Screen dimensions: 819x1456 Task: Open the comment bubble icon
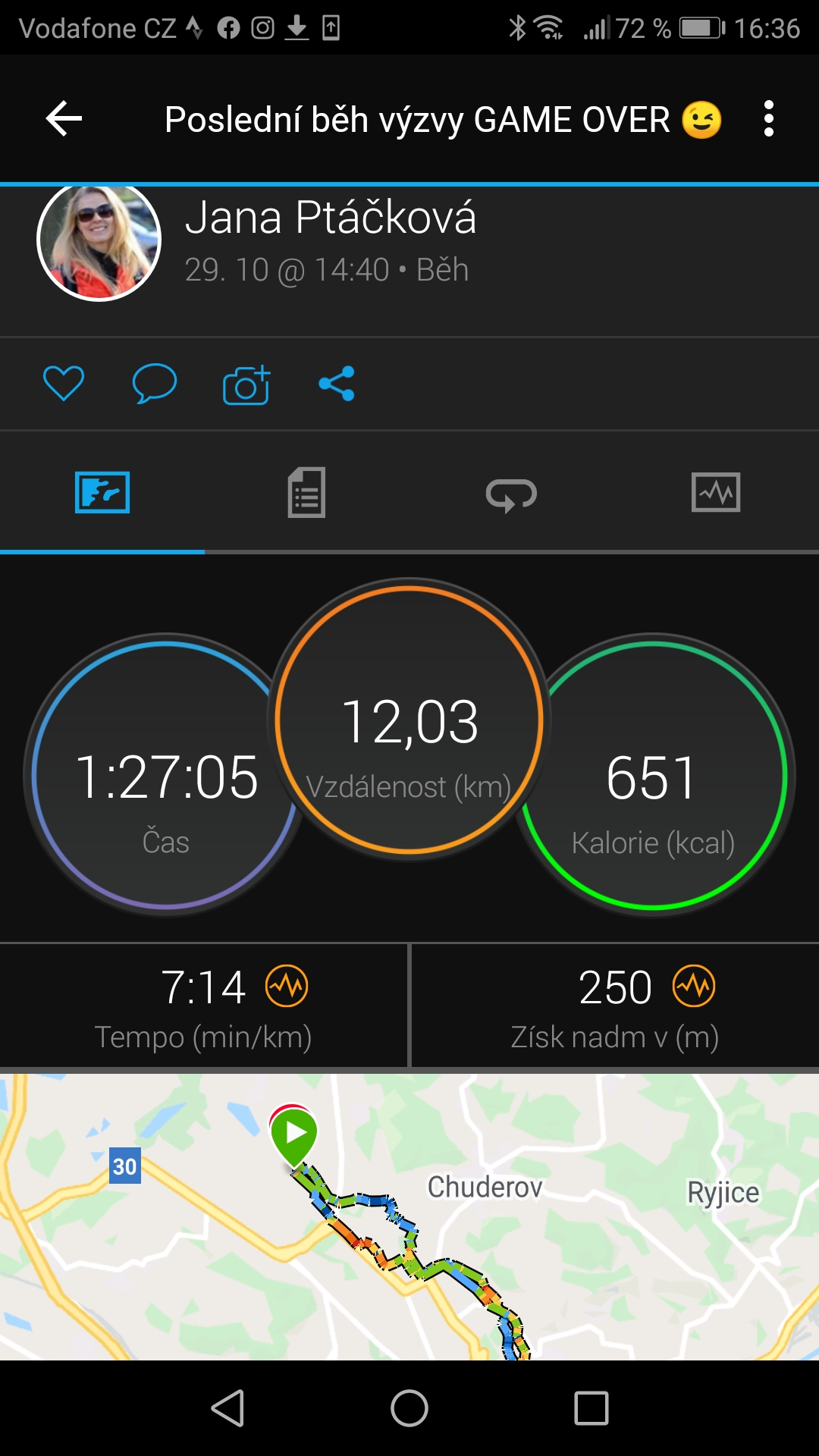[154, 383]
